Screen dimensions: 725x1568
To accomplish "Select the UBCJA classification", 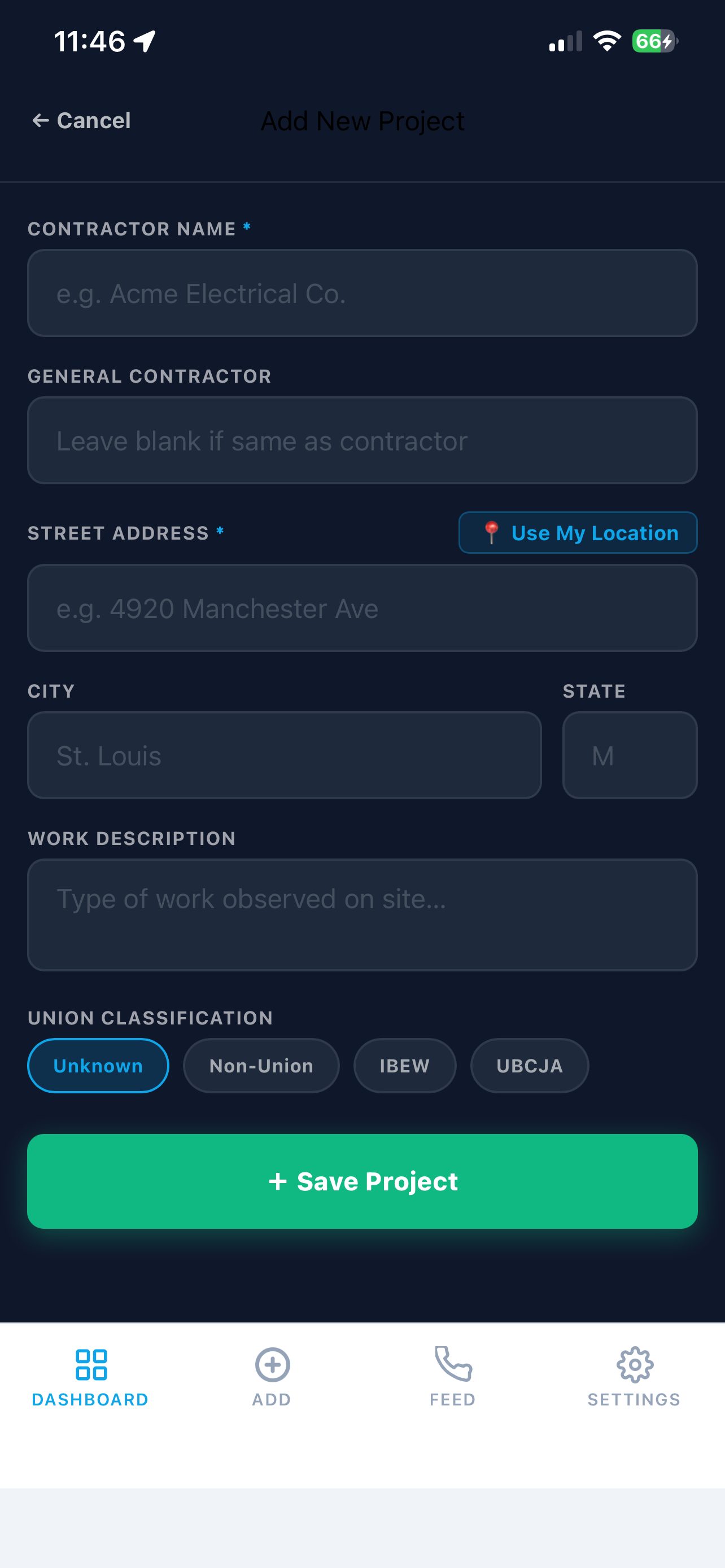I will coord(529,1065).
